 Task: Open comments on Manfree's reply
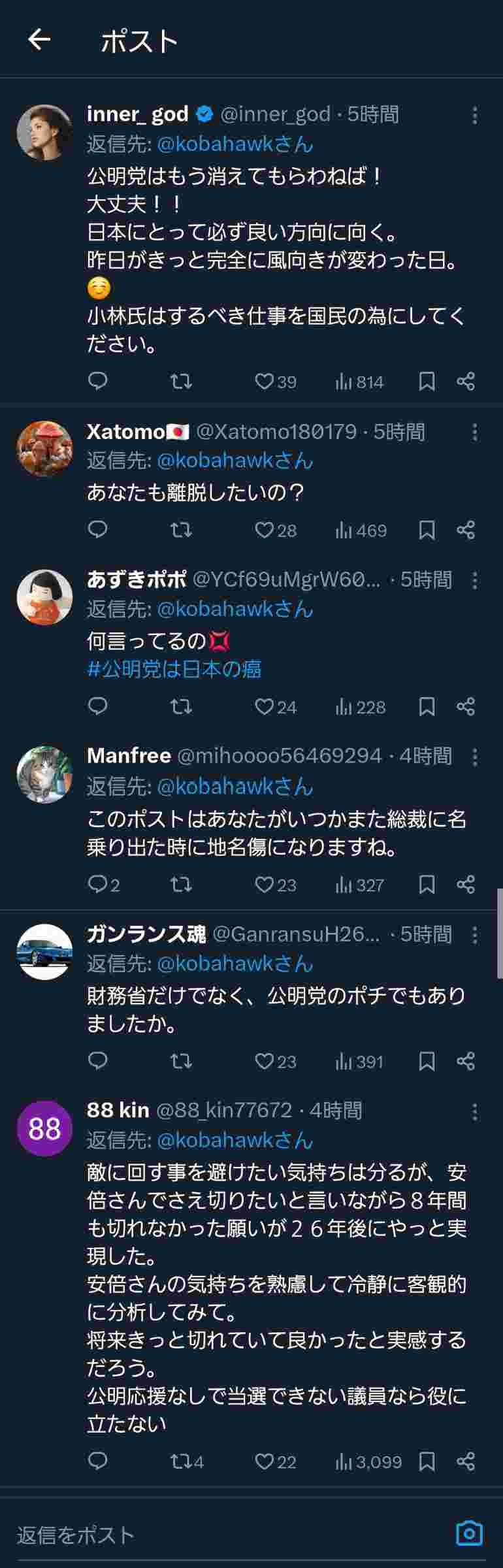(x=98, y=885)
